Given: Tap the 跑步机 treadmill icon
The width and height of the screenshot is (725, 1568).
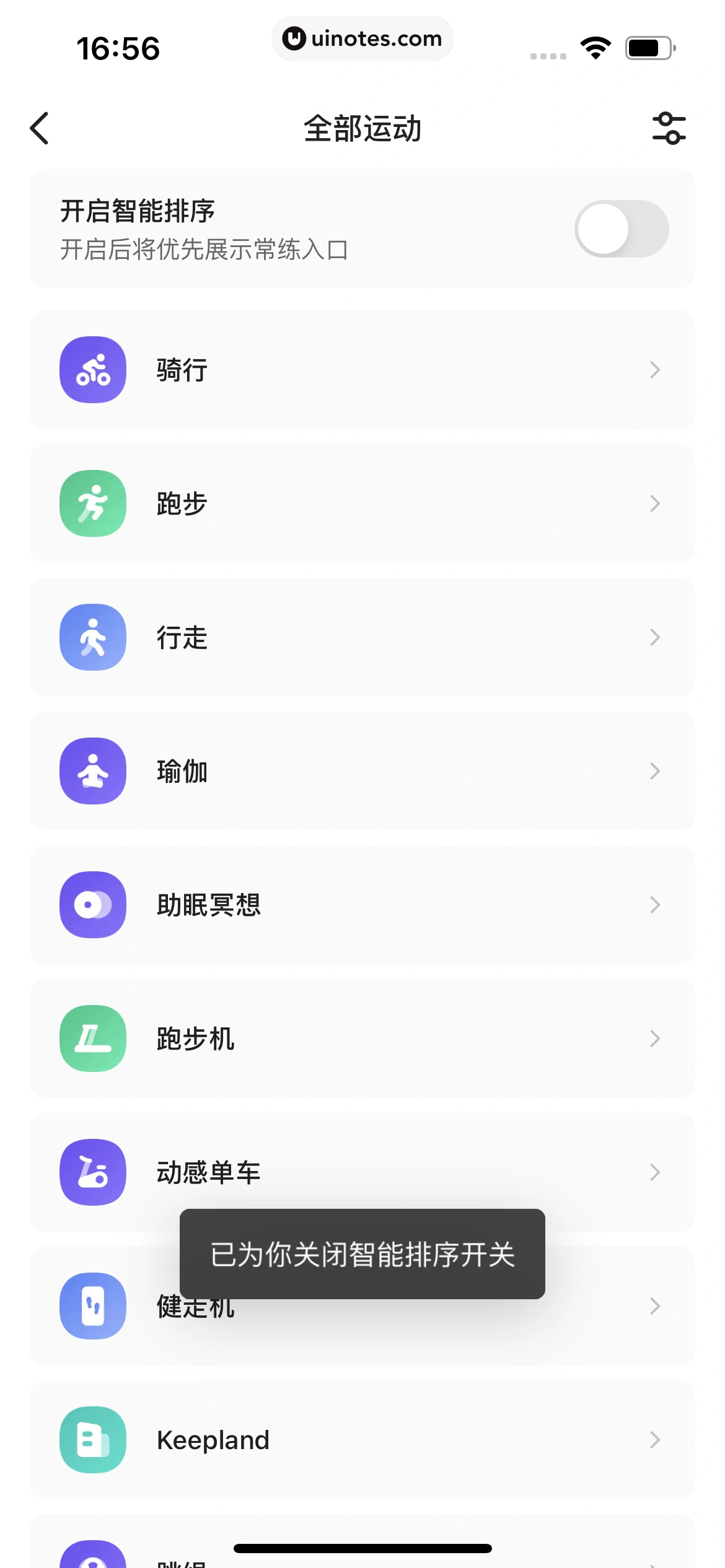Looking at the screenshot, I should pyautogui.click(x=92, y=1039).
